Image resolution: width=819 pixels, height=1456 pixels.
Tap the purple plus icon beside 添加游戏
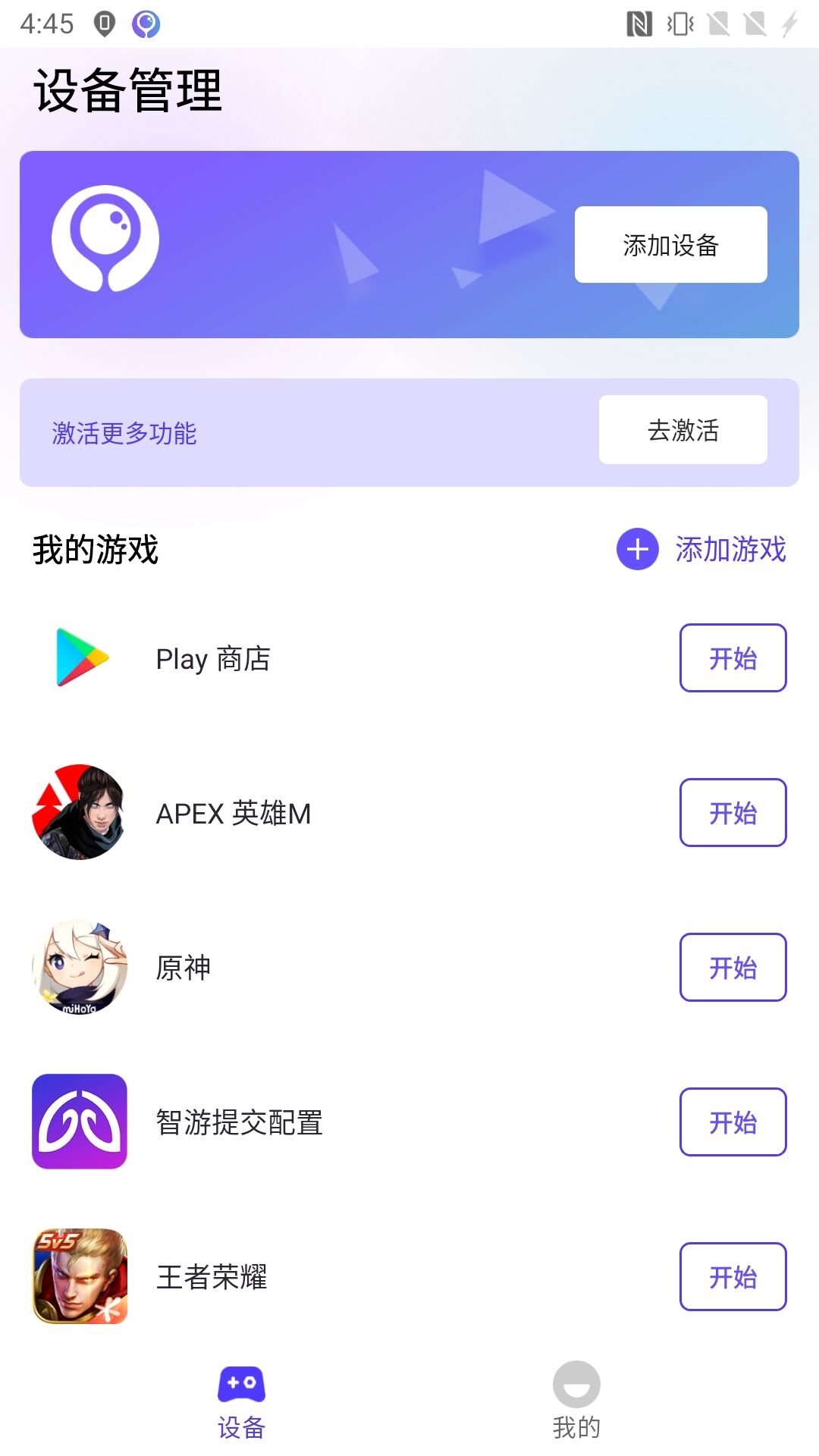point(638,550)
